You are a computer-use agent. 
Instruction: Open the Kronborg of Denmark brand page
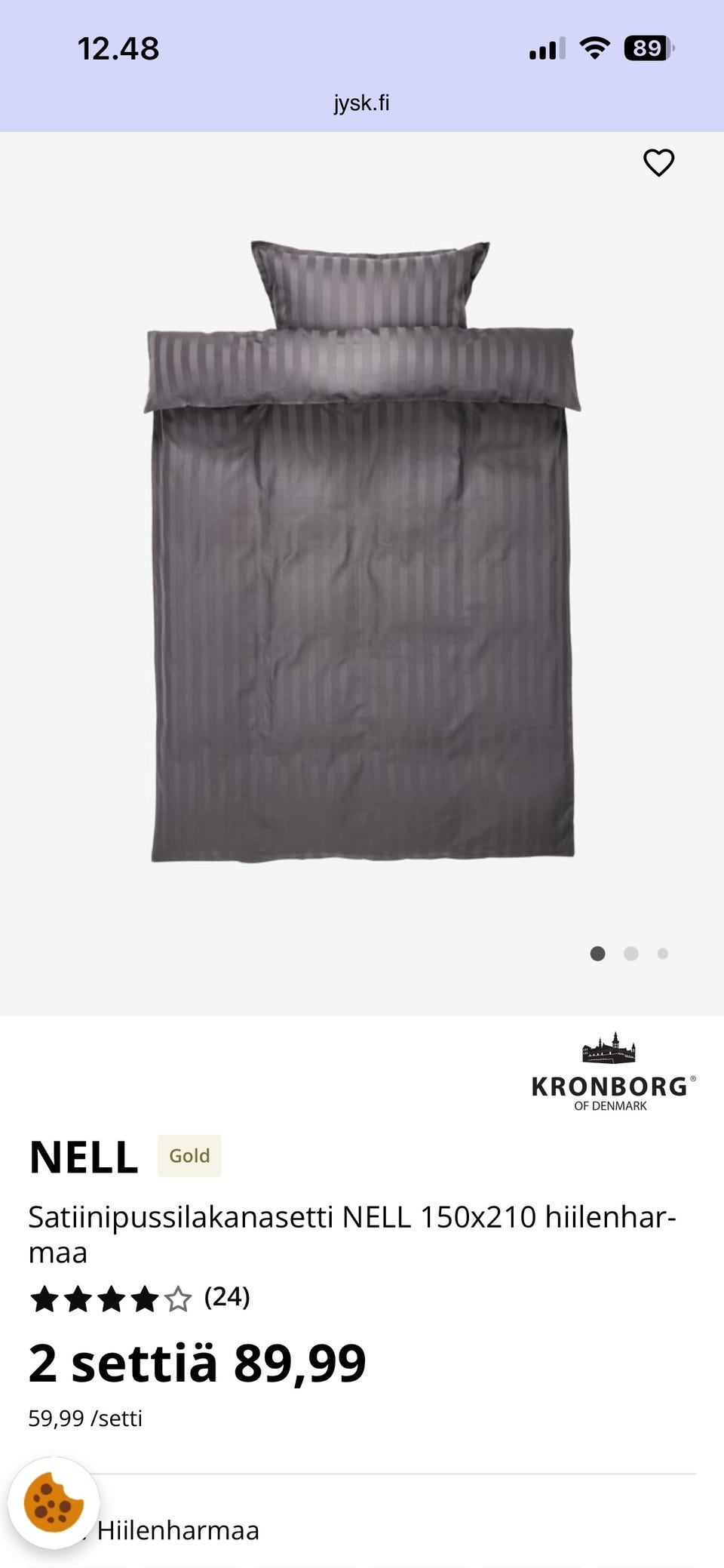612,1072
